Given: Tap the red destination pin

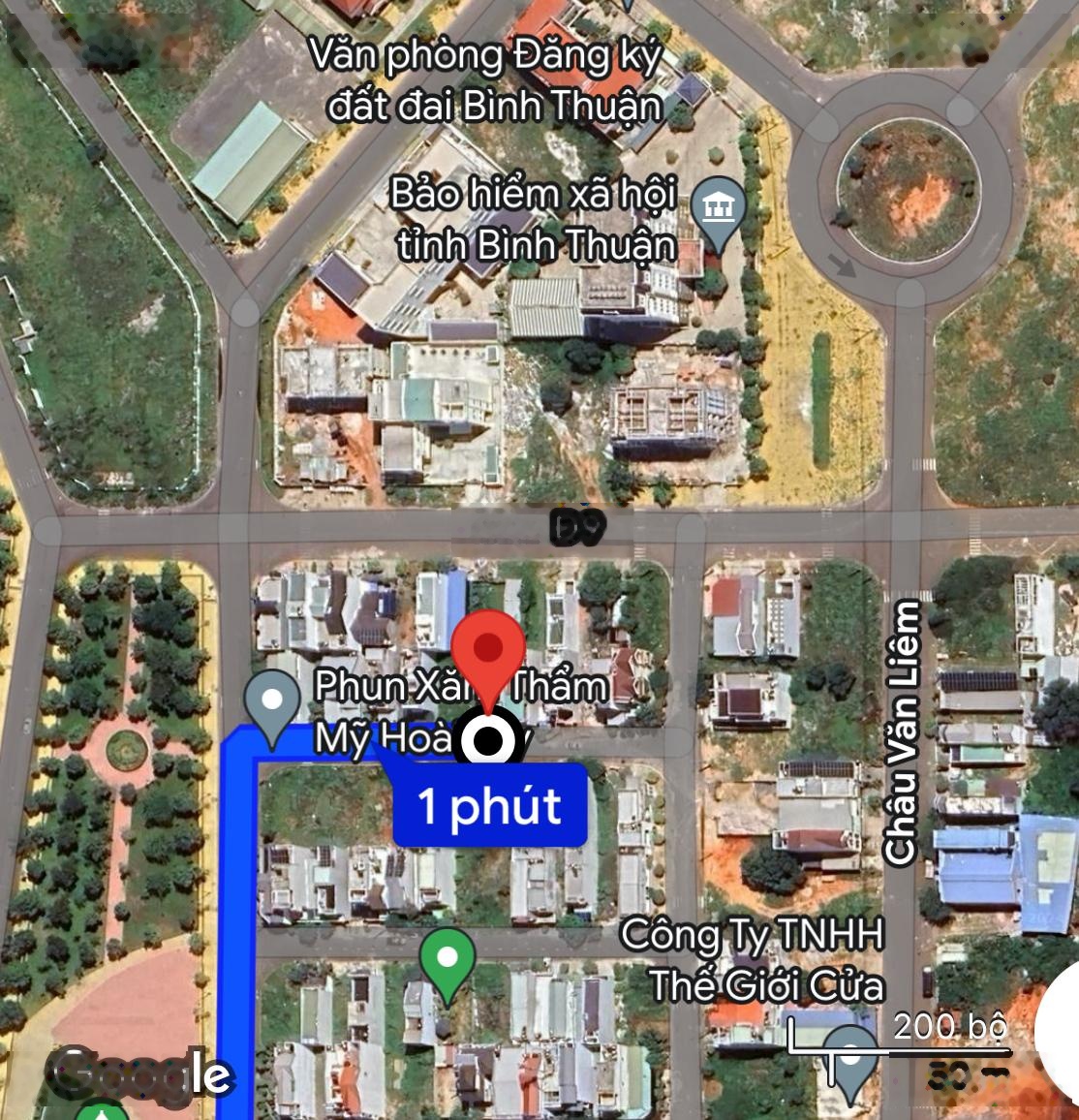Looking at the screenshot, I should pos(489,648).
